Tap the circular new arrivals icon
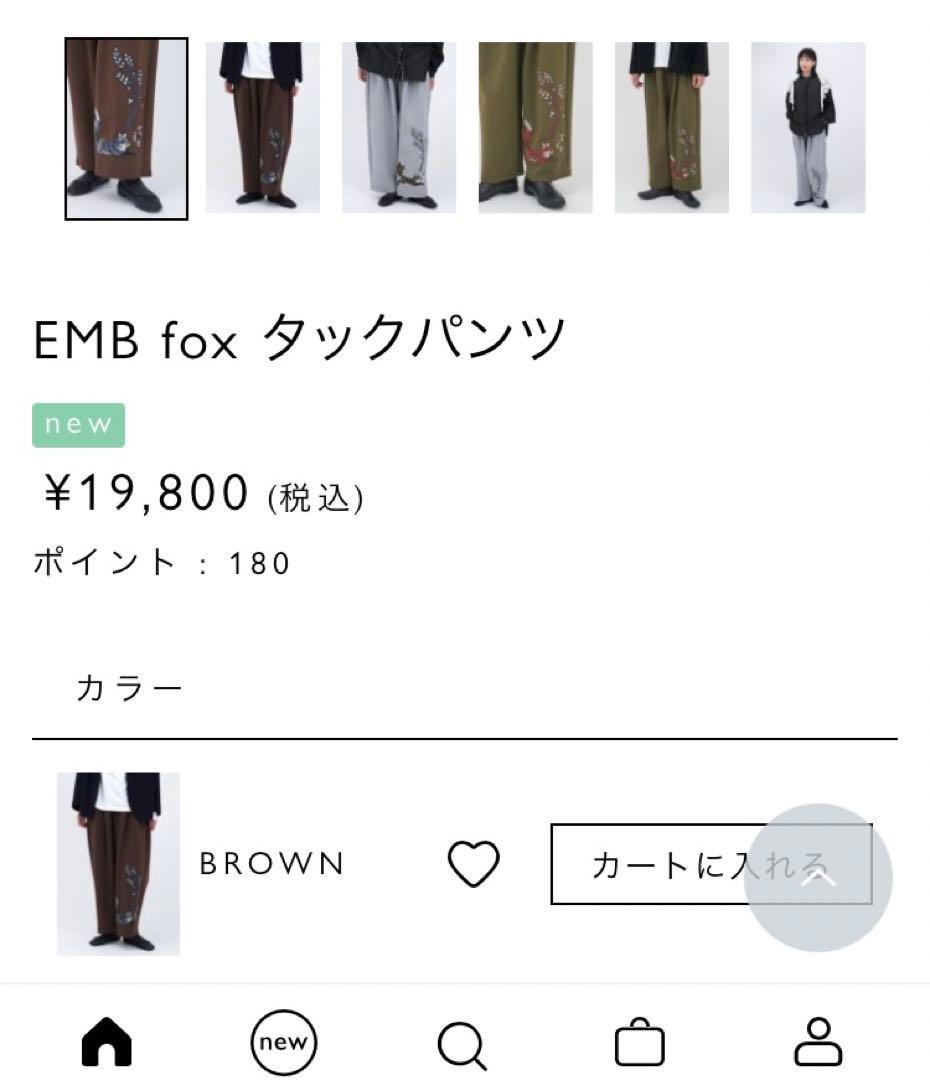Screen dimensions: 930x1080 point(283,1044)
